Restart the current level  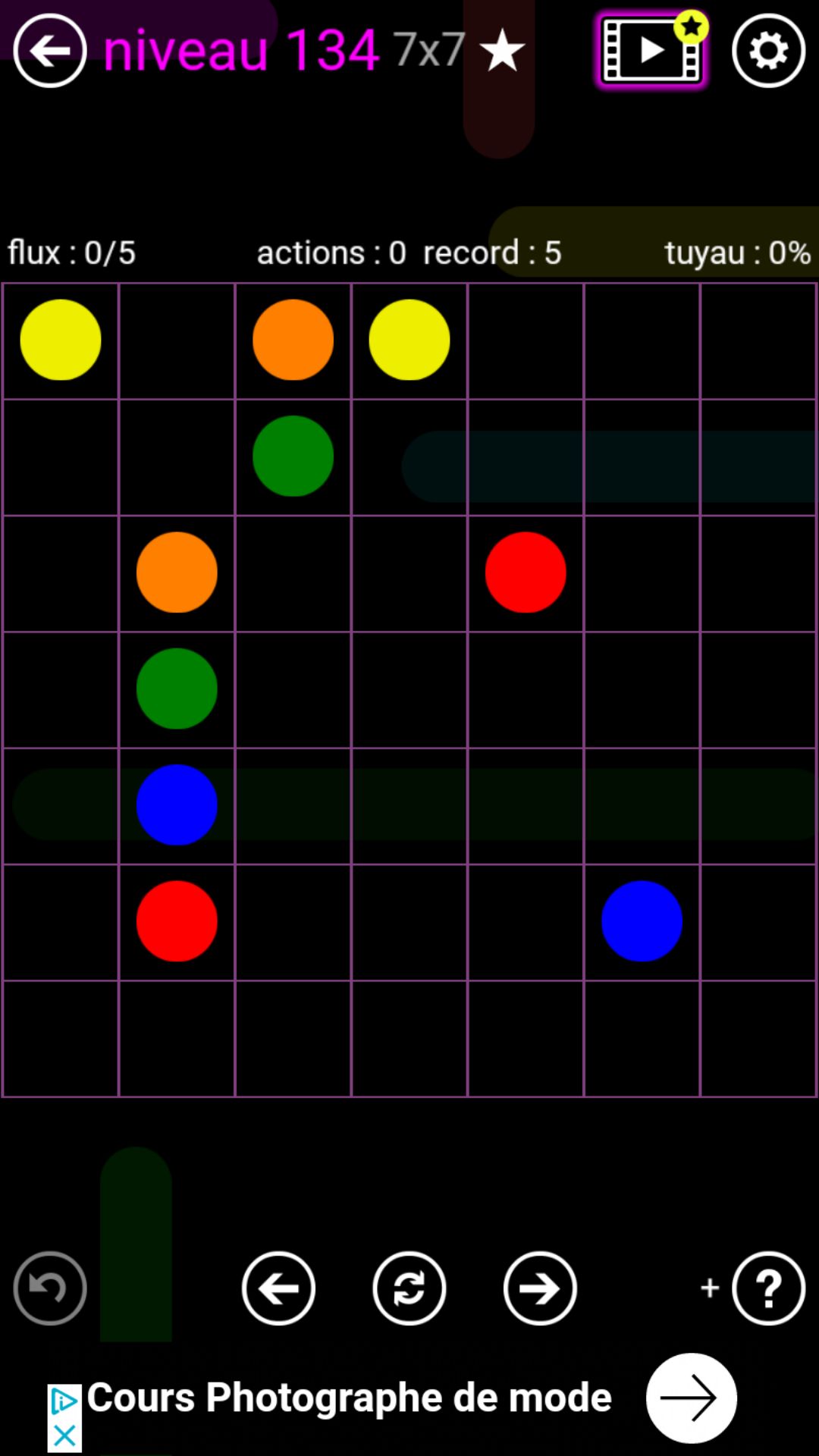tap(409, 1288)
